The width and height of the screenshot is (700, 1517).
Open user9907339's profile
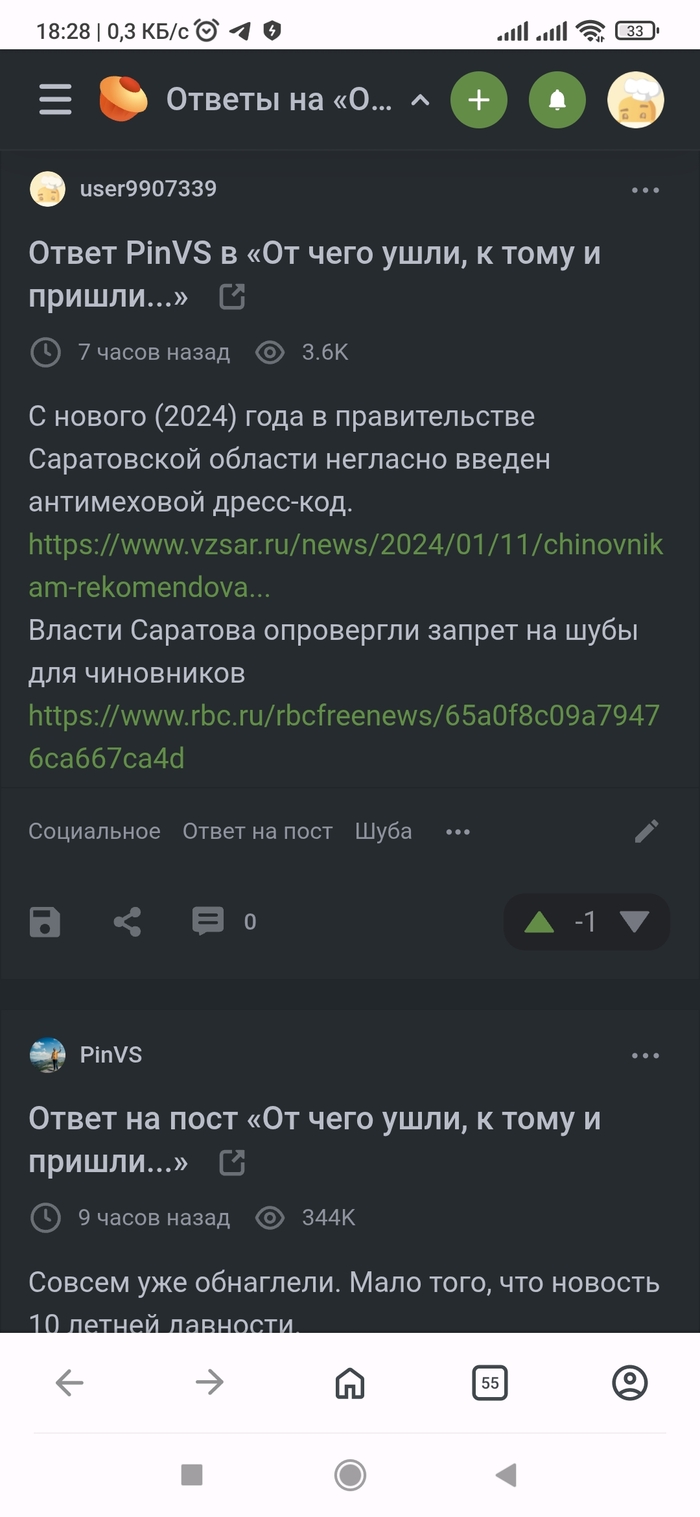(147, 189)
